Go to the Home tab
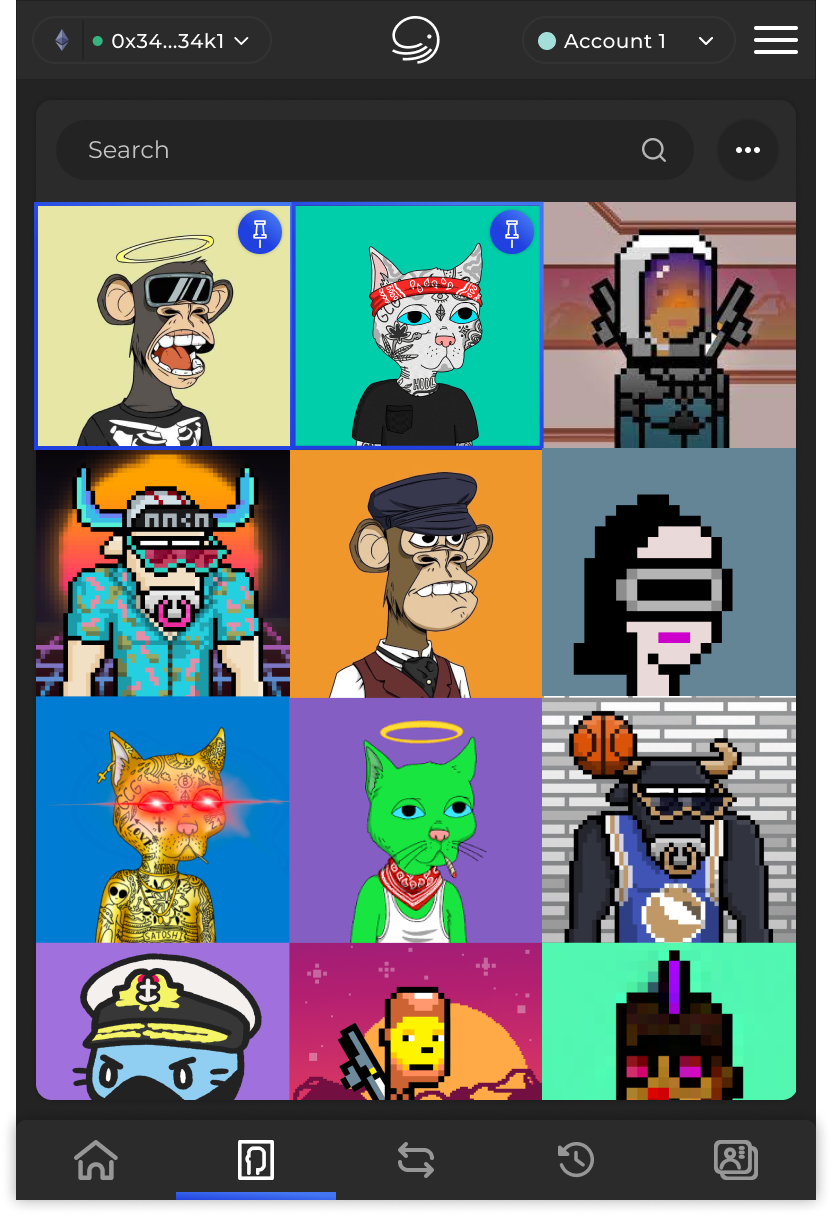The image size is (832, 1216). tap(96, 1160)
